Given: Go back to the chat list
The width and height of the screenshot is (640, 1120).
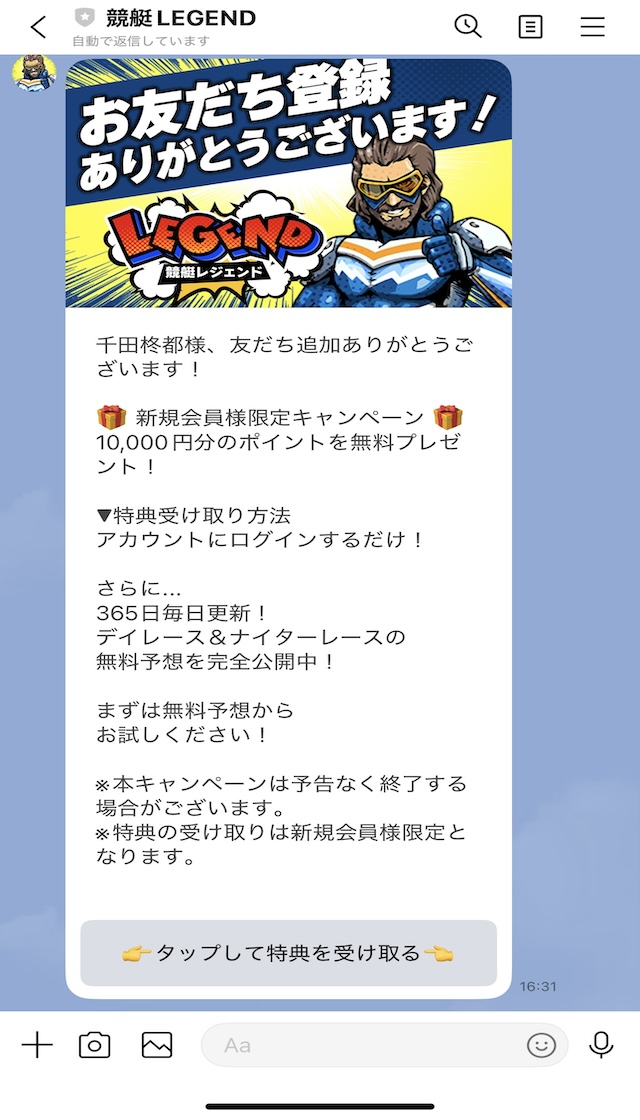Looking at the screenshot, I should tap(39, 27).
